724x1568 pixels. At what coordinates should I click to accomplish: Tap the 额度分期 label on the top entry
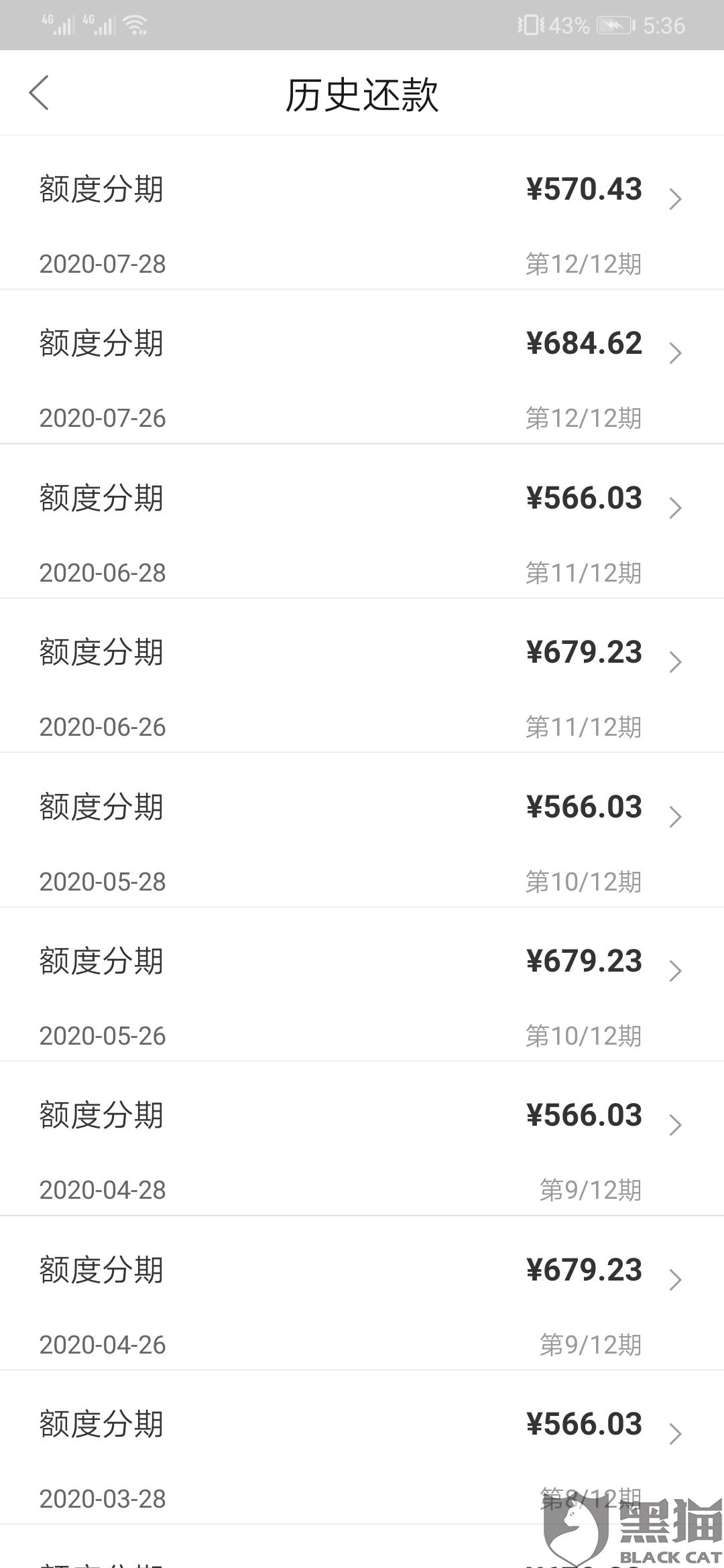[x=101, y=190]
